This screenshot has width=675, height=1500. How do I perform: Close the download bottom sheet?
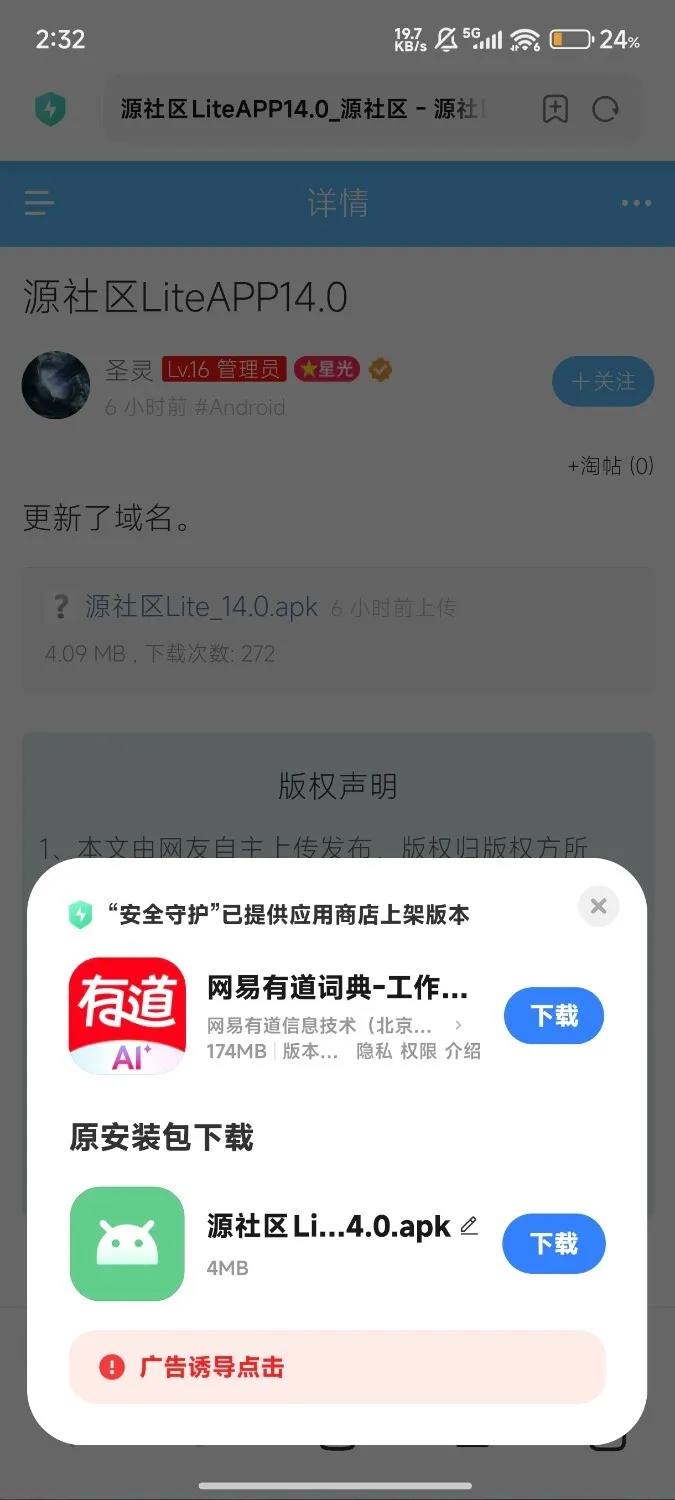(598, 906)
